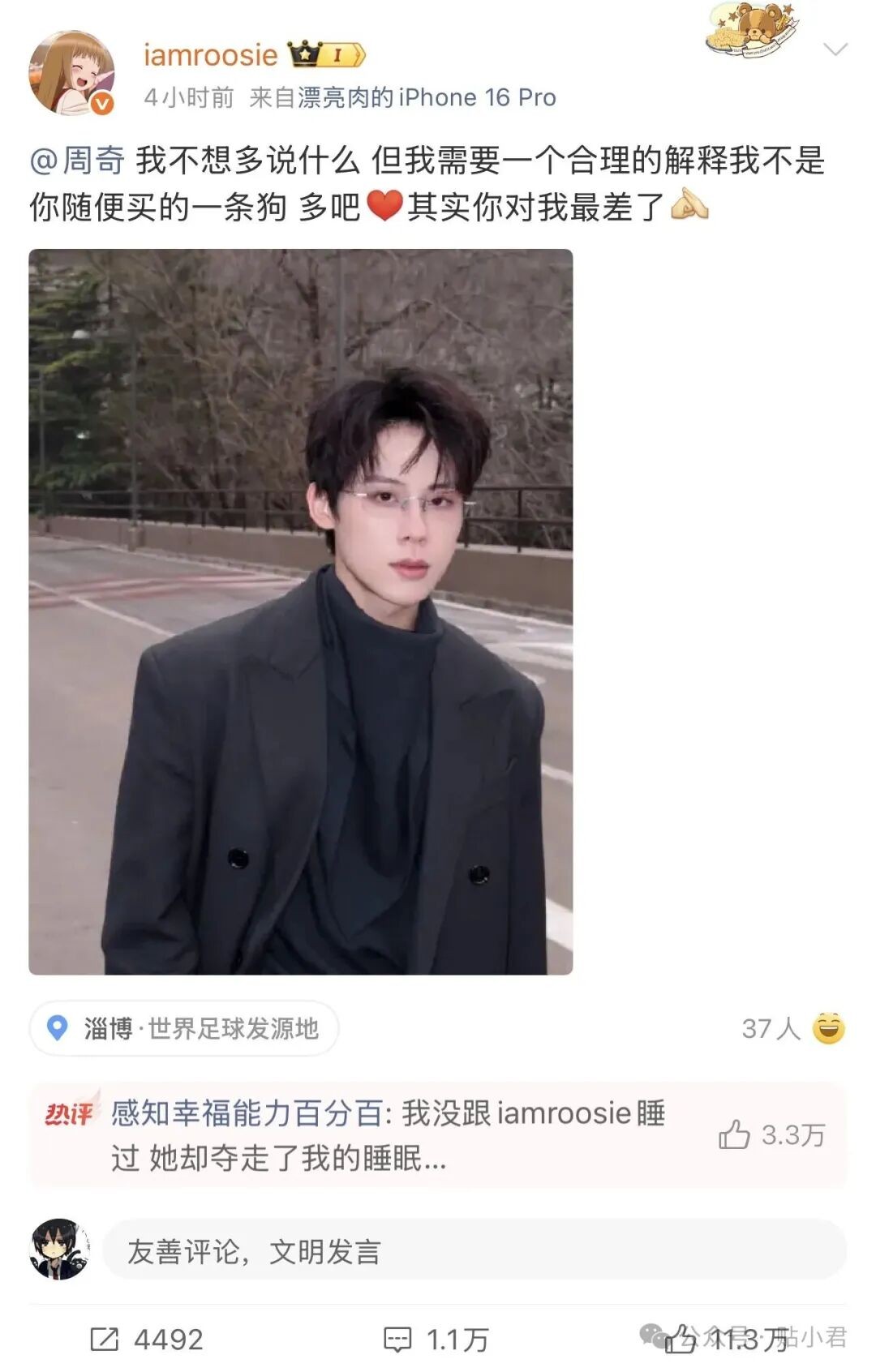This screenshot has width=876, height=1372.
Task: Repost this post with 4492 reposts
Action: pos(147,1339)
